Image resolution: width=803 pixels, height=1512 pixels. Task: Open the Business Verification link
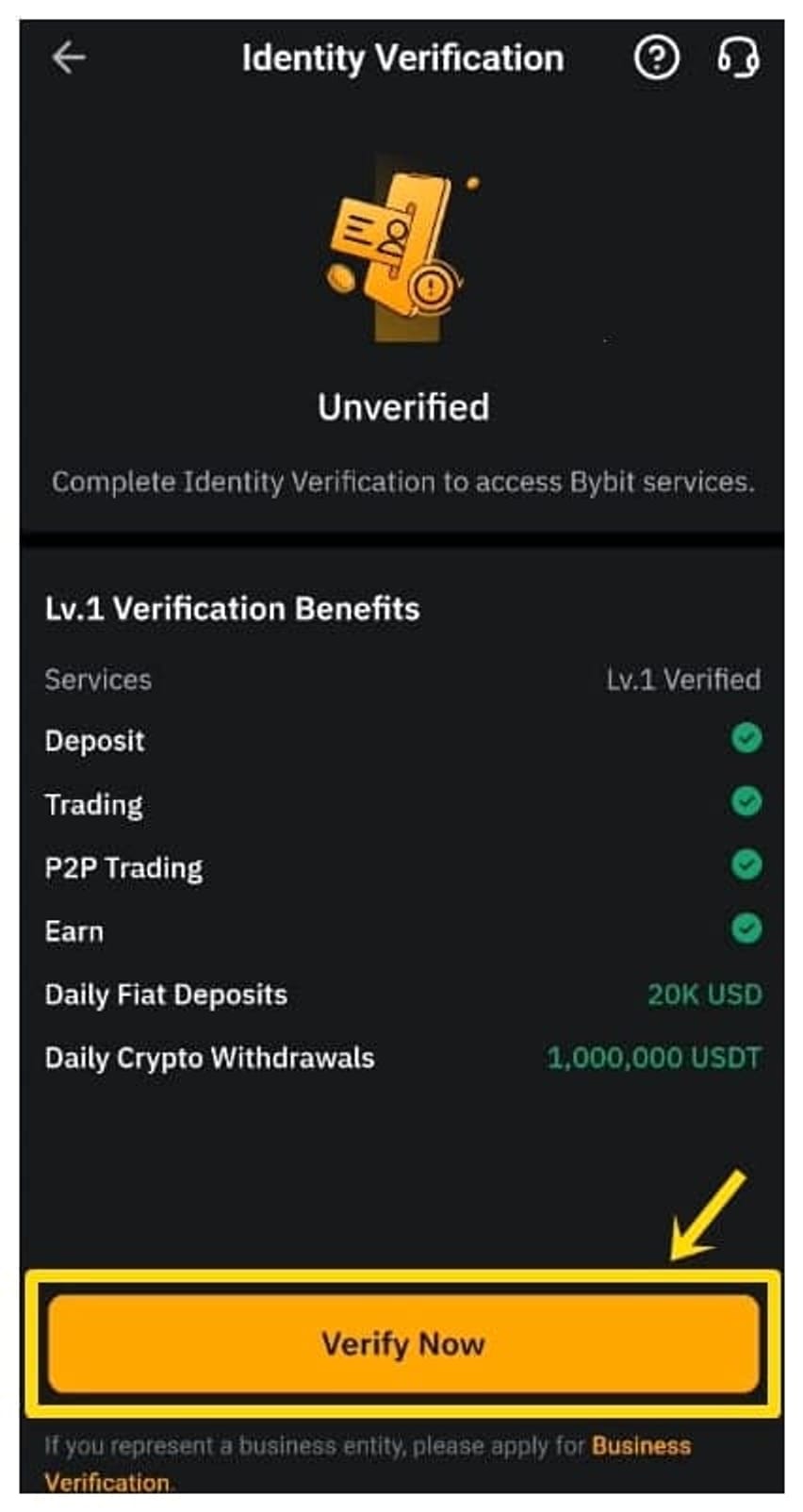point(640,1446)
